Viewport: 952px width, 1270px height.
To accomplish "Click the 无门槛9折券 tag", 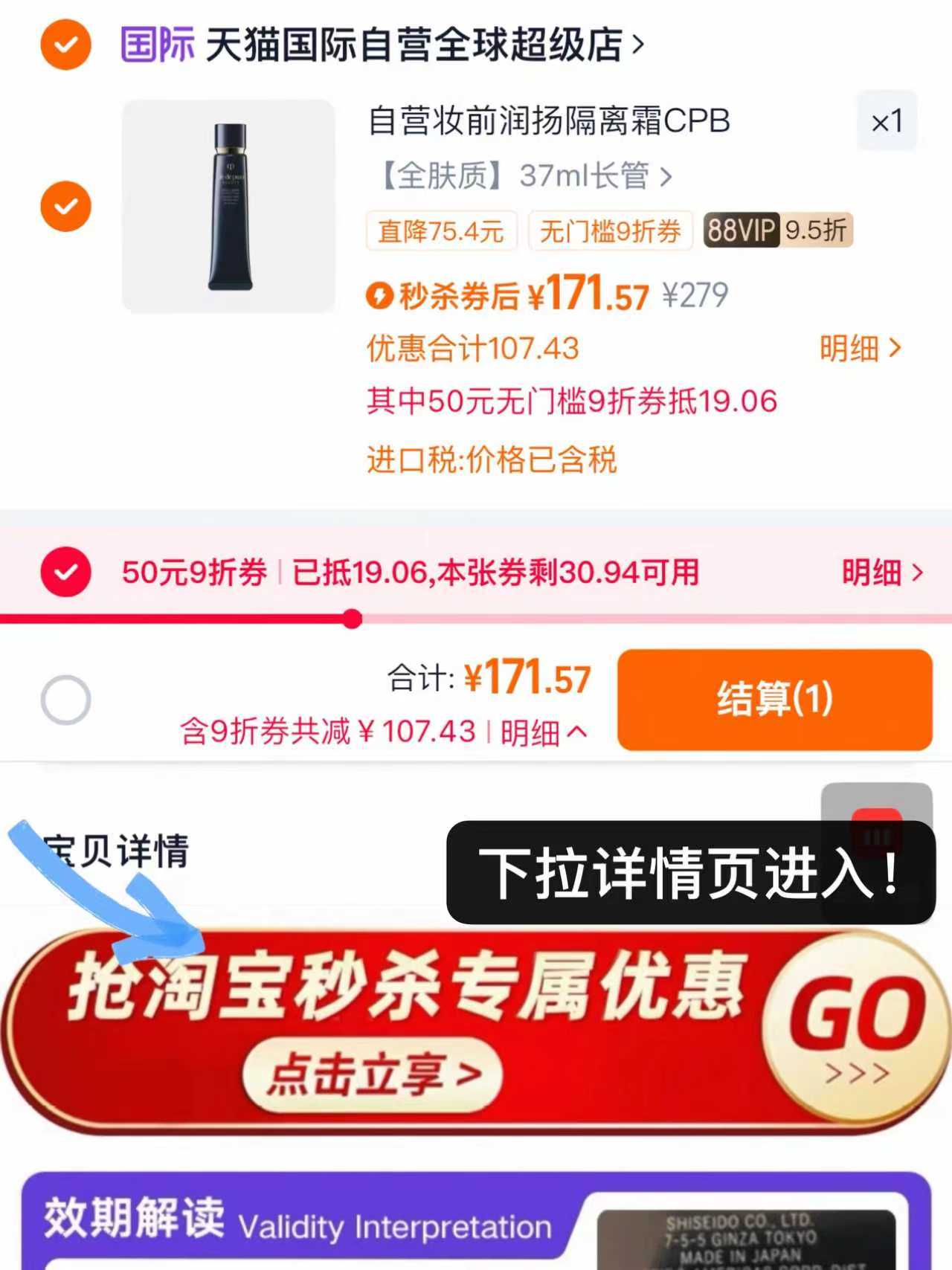I will click(x=610, y=232).
